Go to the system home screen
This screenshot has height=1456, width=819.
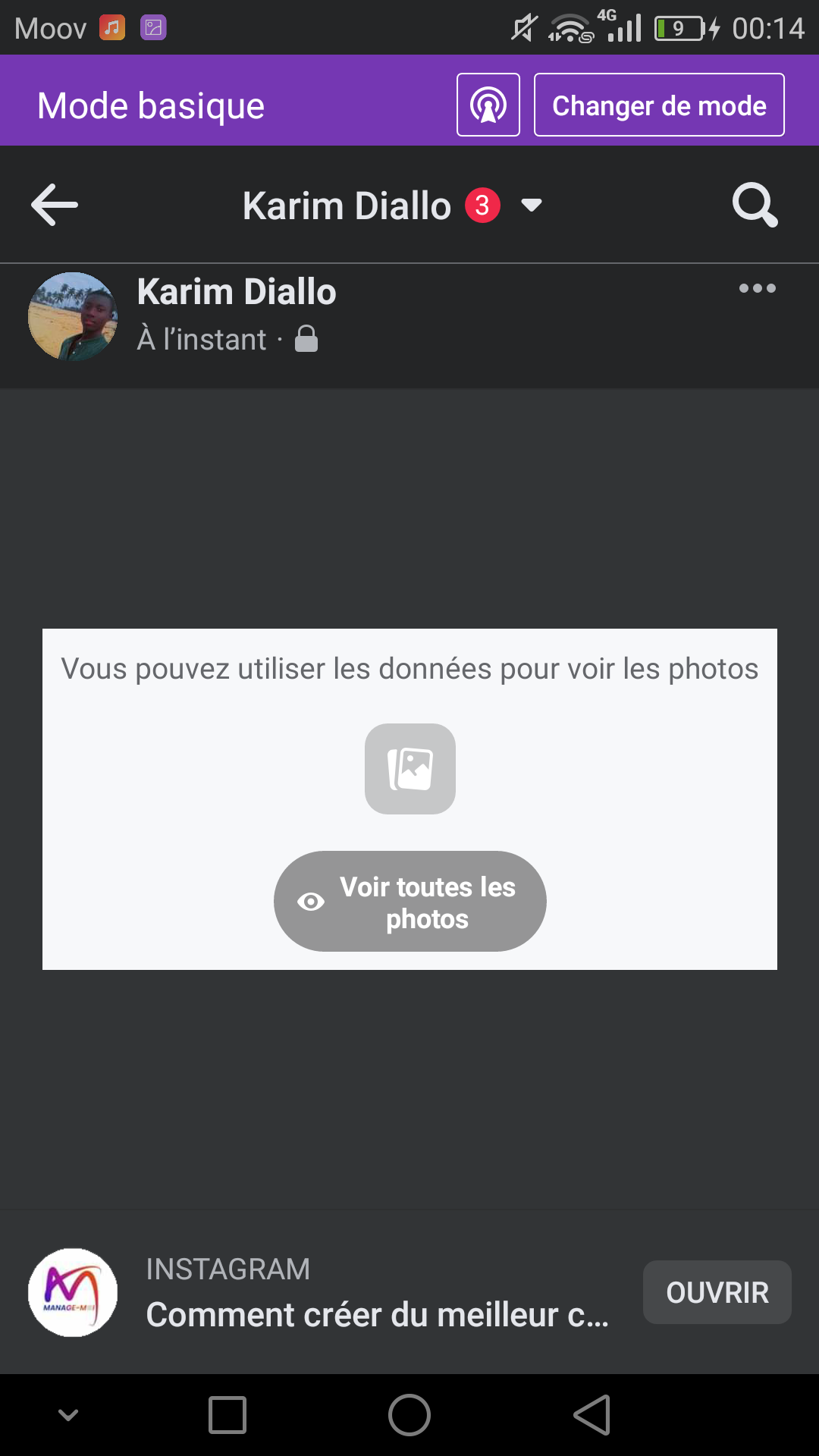409,1415
